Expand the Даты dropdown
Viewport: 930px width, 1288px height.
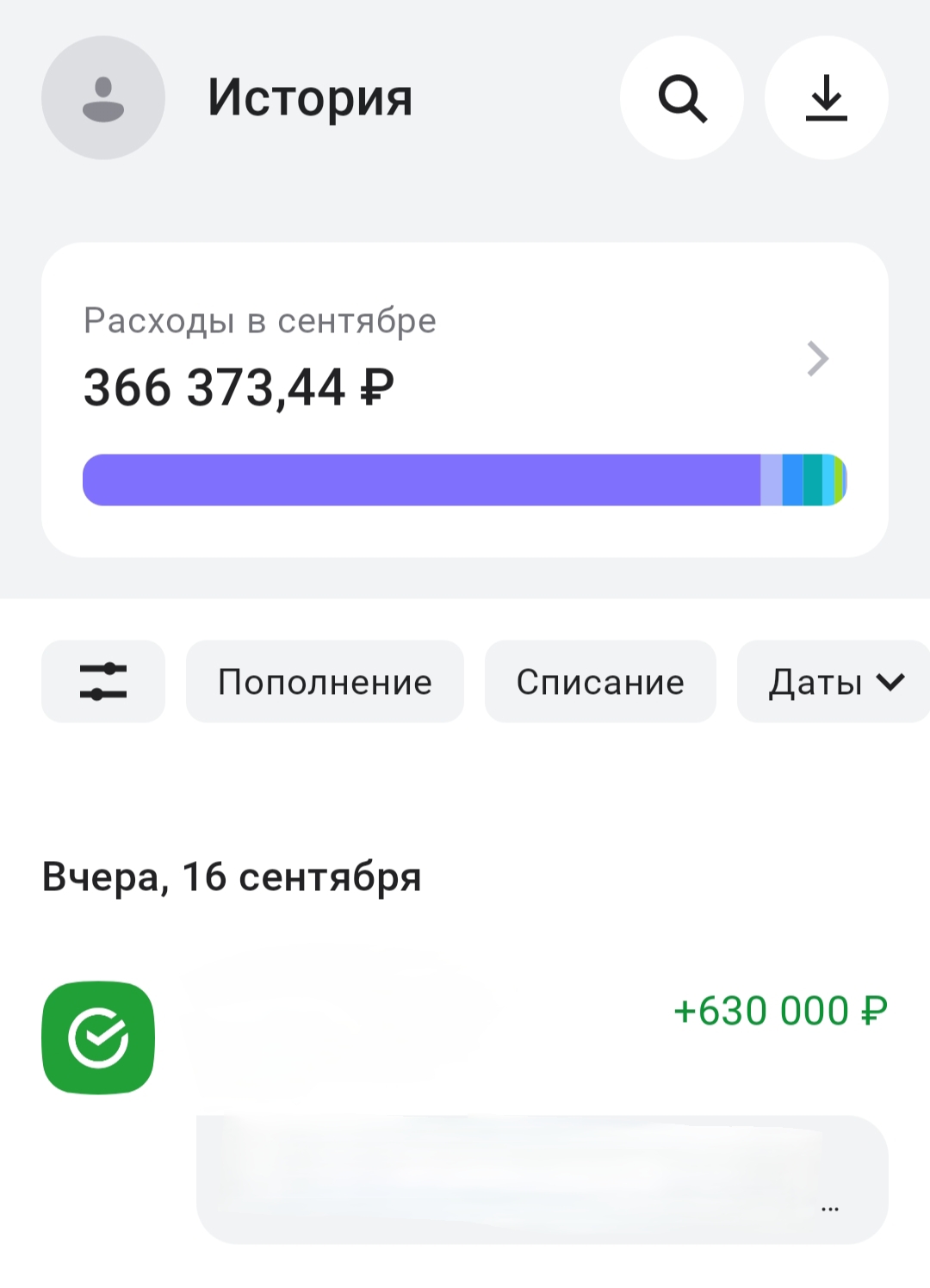point(834,682)
